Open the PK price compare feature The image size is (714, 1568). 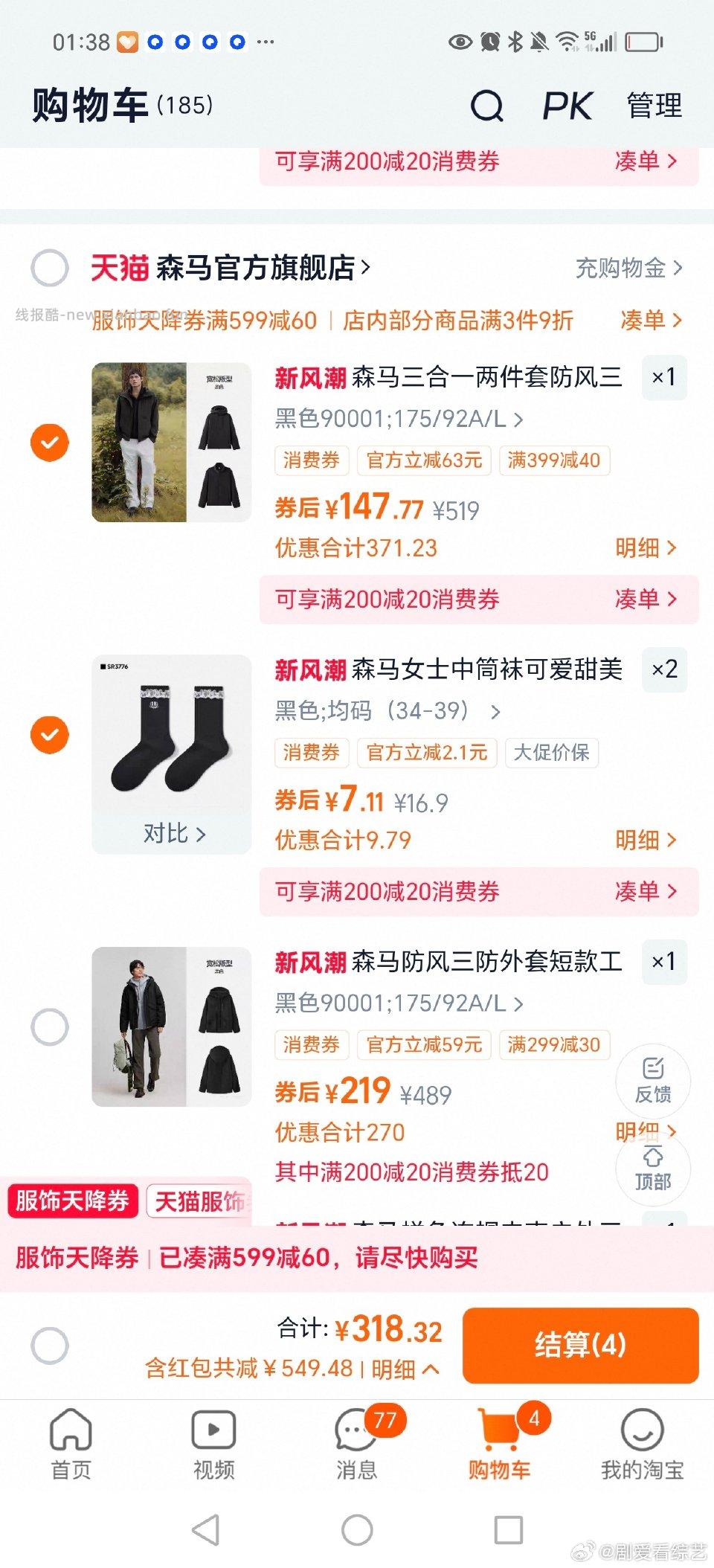(x=568, y=105)
